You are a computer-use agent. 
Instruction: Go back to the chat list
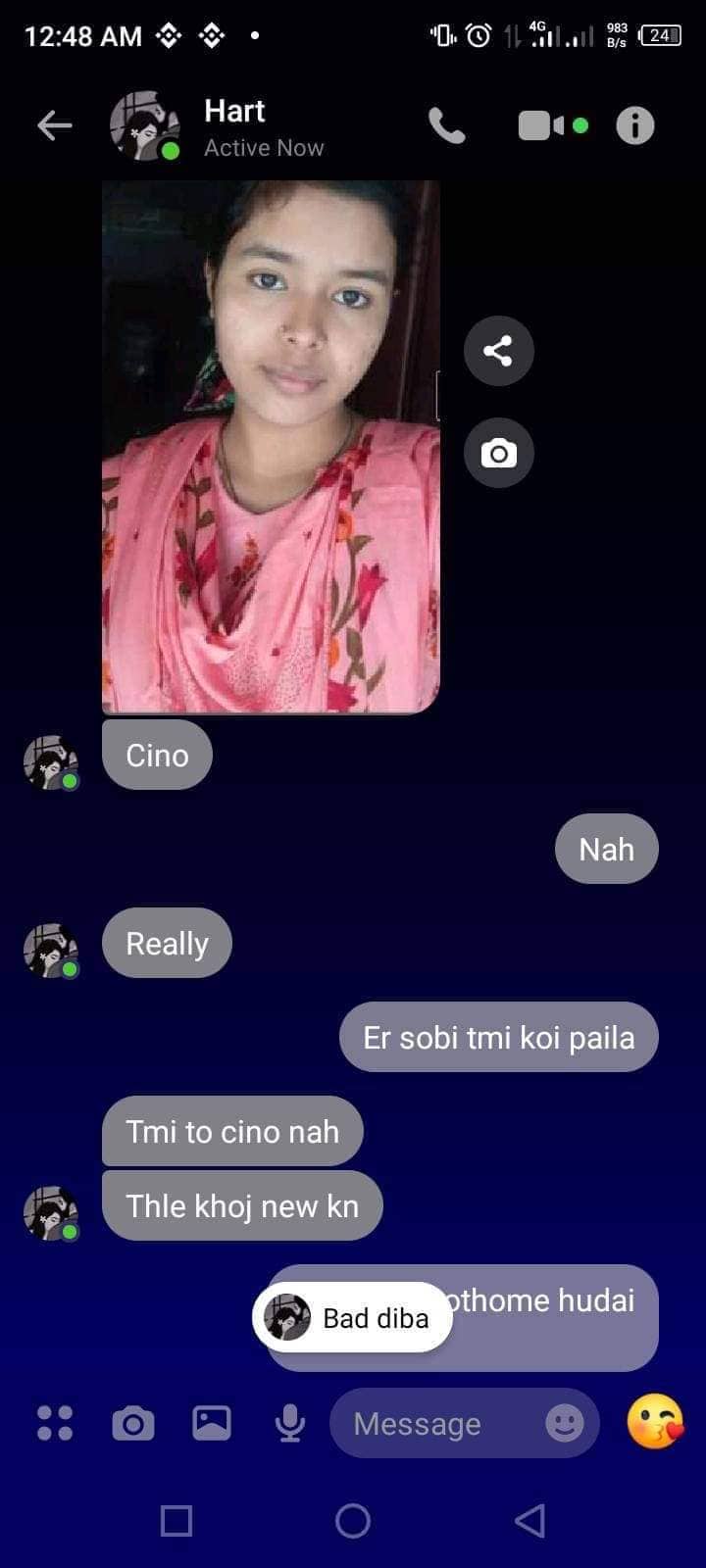click(55, 125)
